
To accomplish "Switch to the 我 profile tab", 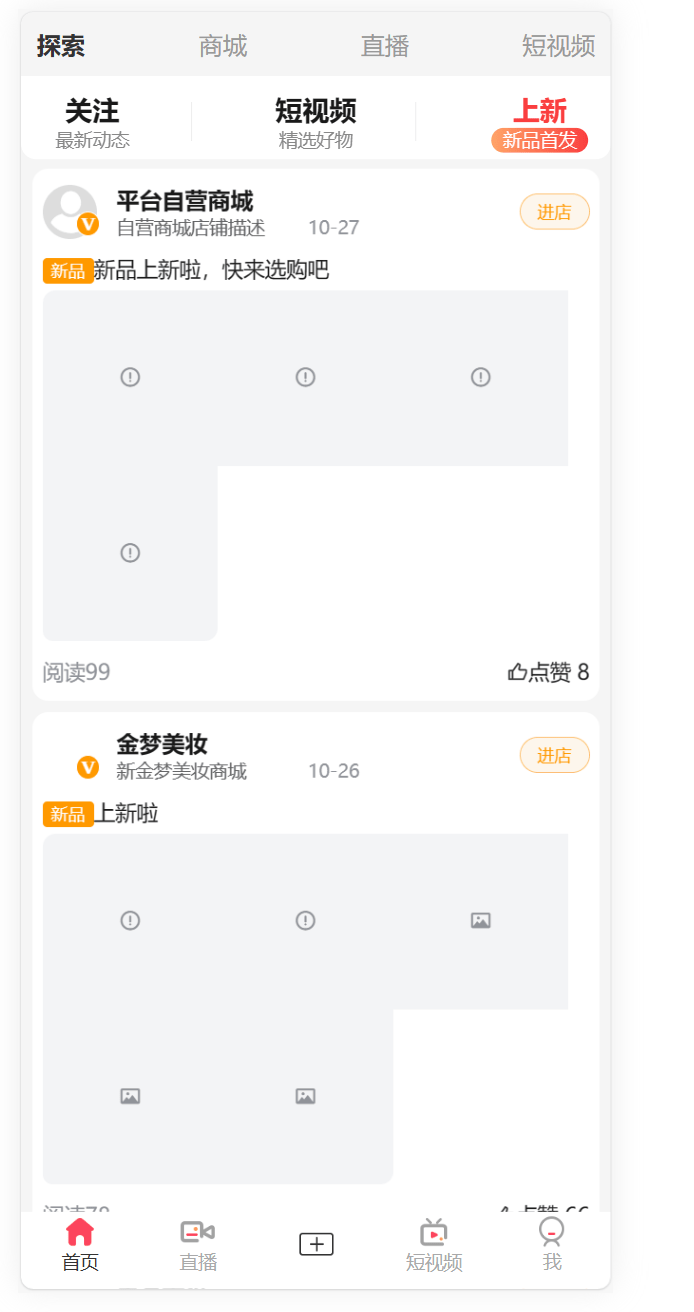I will [552, 1244].
